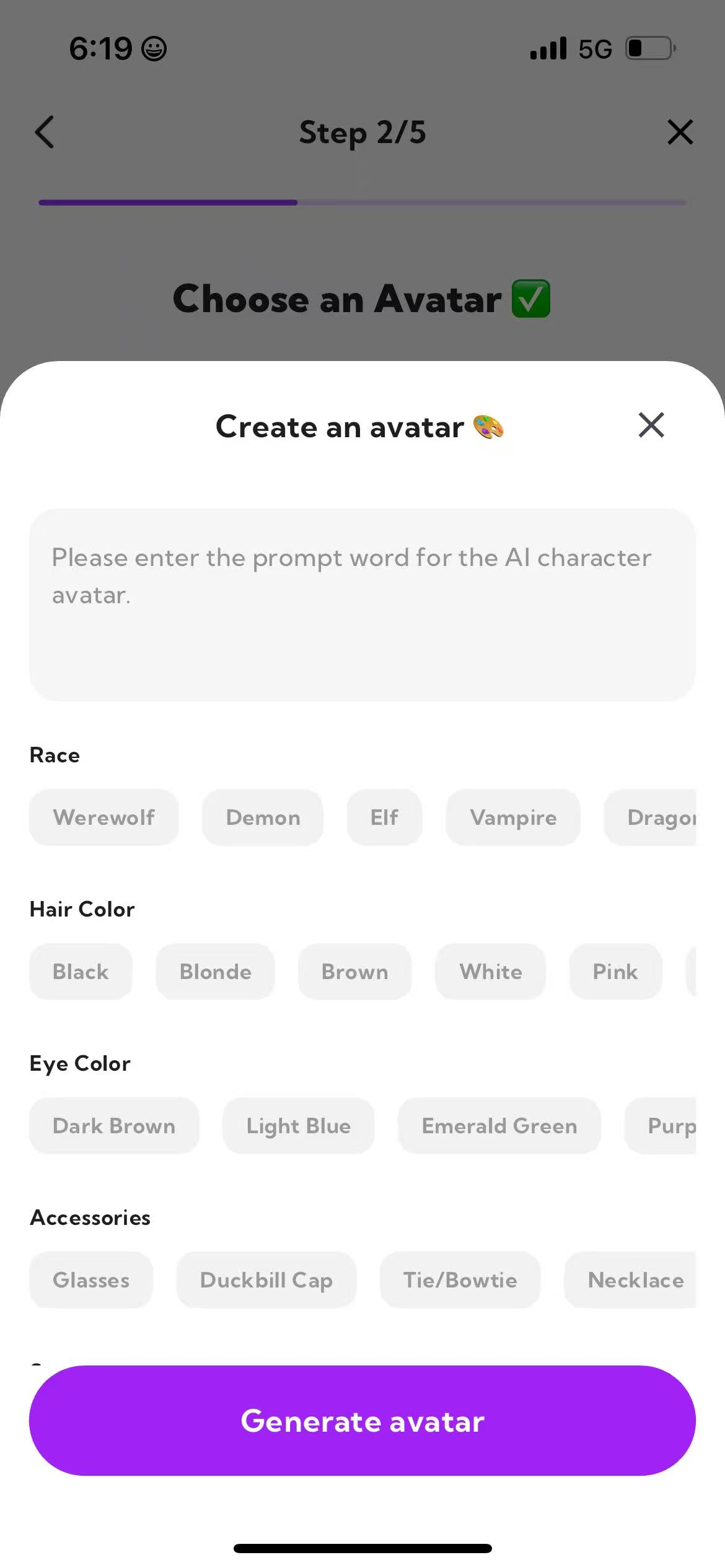Tap Generate avatar button
Viewport: 725px width, 1568px height.
(362, 1421)
